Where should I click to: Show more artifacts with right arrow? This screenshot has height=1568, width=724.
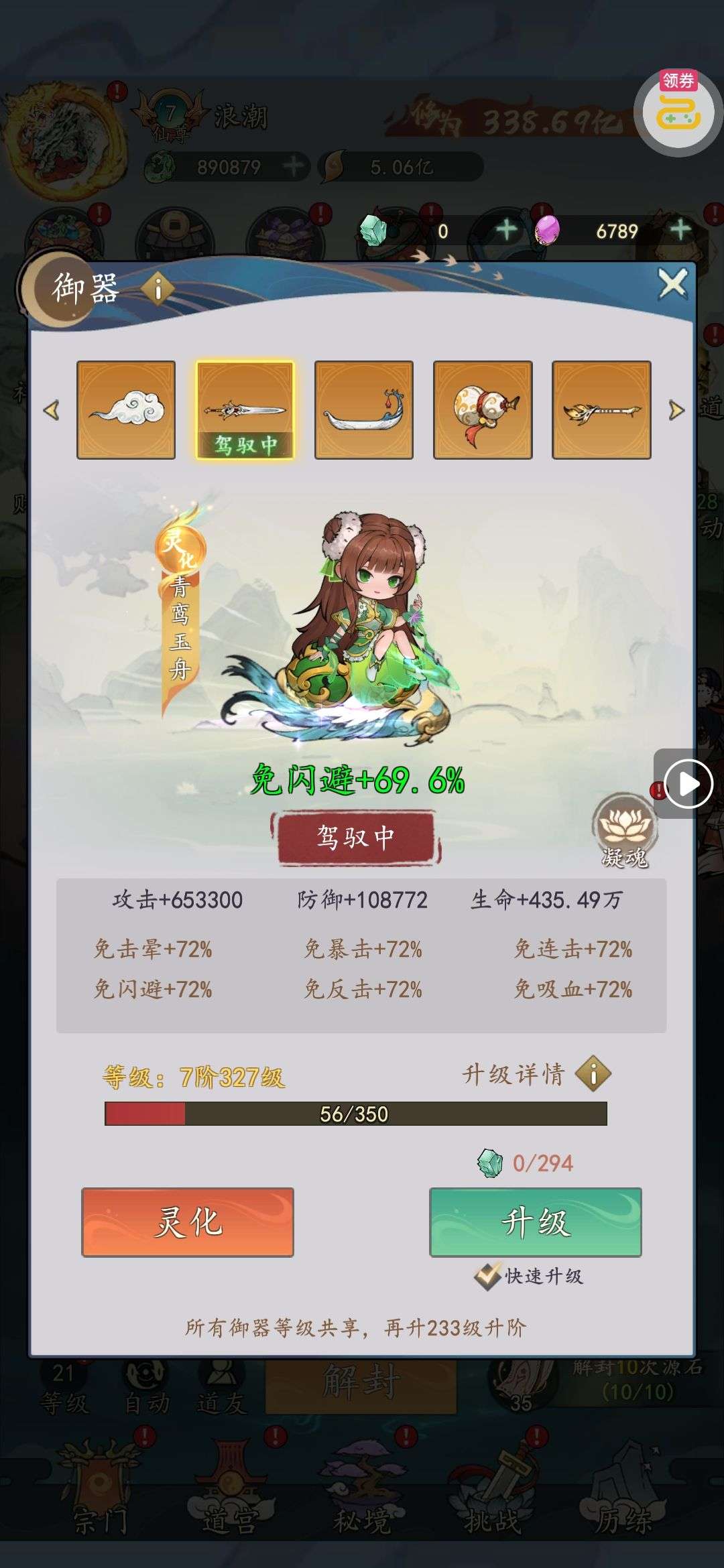click(x=676, y=410)
